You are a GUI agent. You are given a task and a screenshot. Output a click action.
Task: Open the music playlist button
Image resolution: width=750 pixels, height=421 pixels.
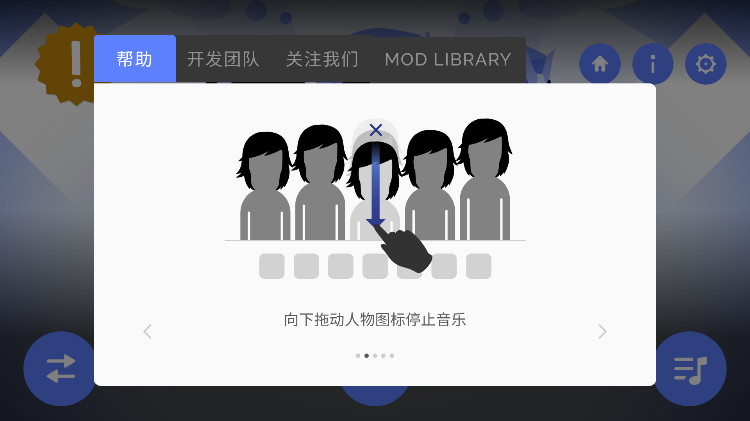coord(690,369)
